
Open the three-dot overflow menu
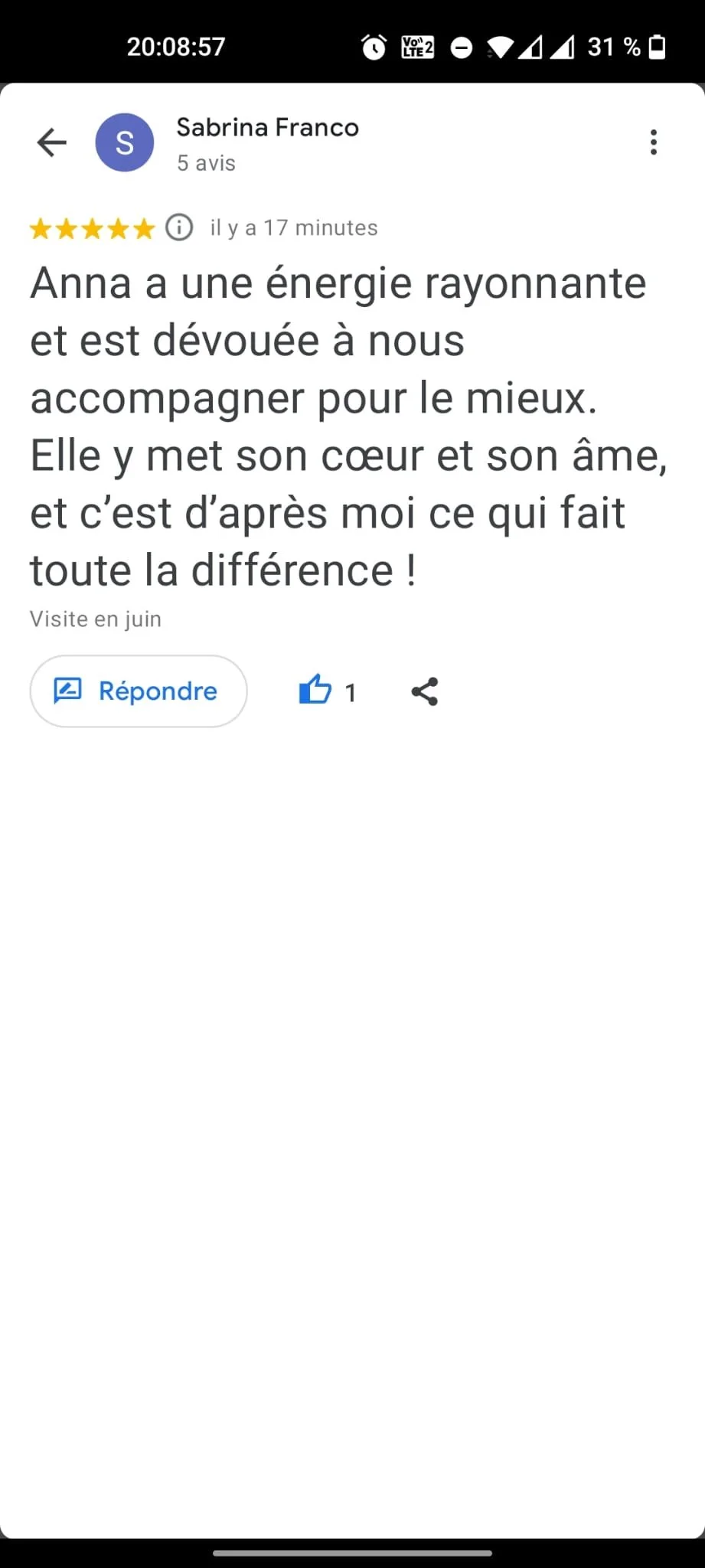pos(653,142)
